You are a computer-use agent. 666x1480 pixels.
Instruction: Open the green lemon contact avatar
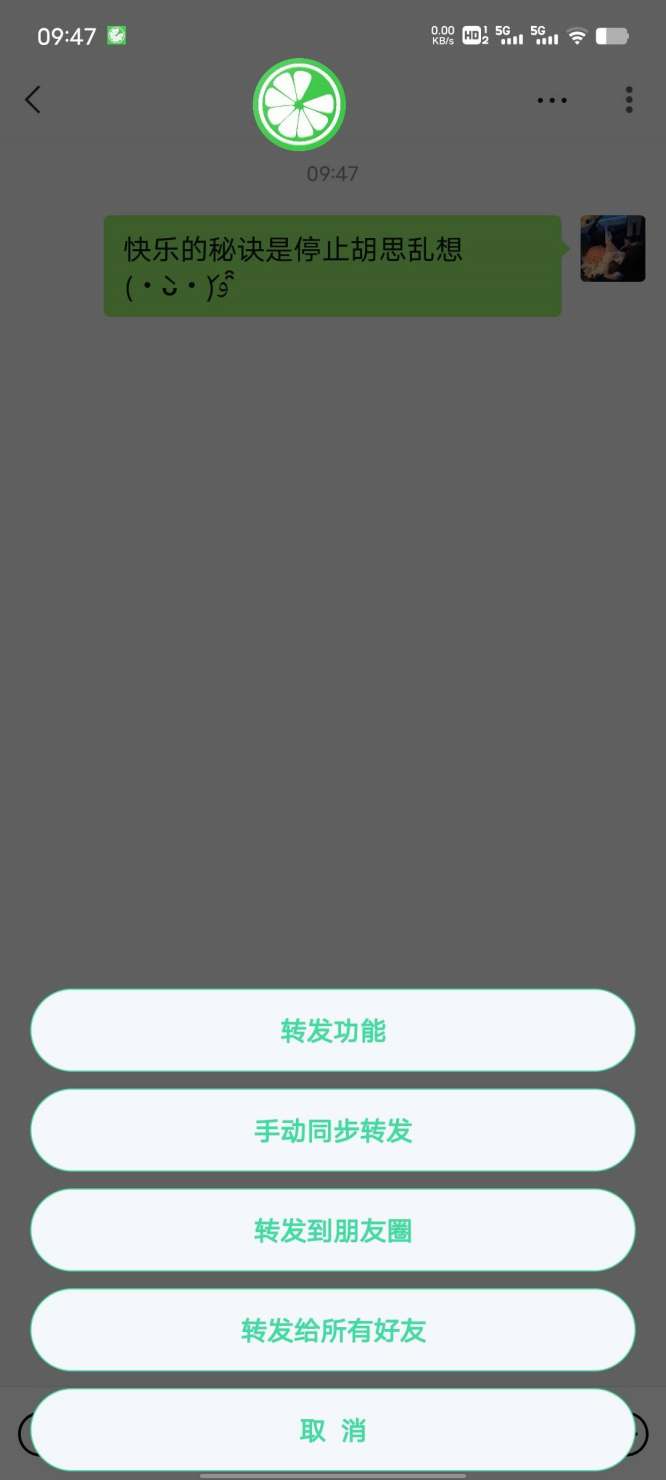coord(299,104)
